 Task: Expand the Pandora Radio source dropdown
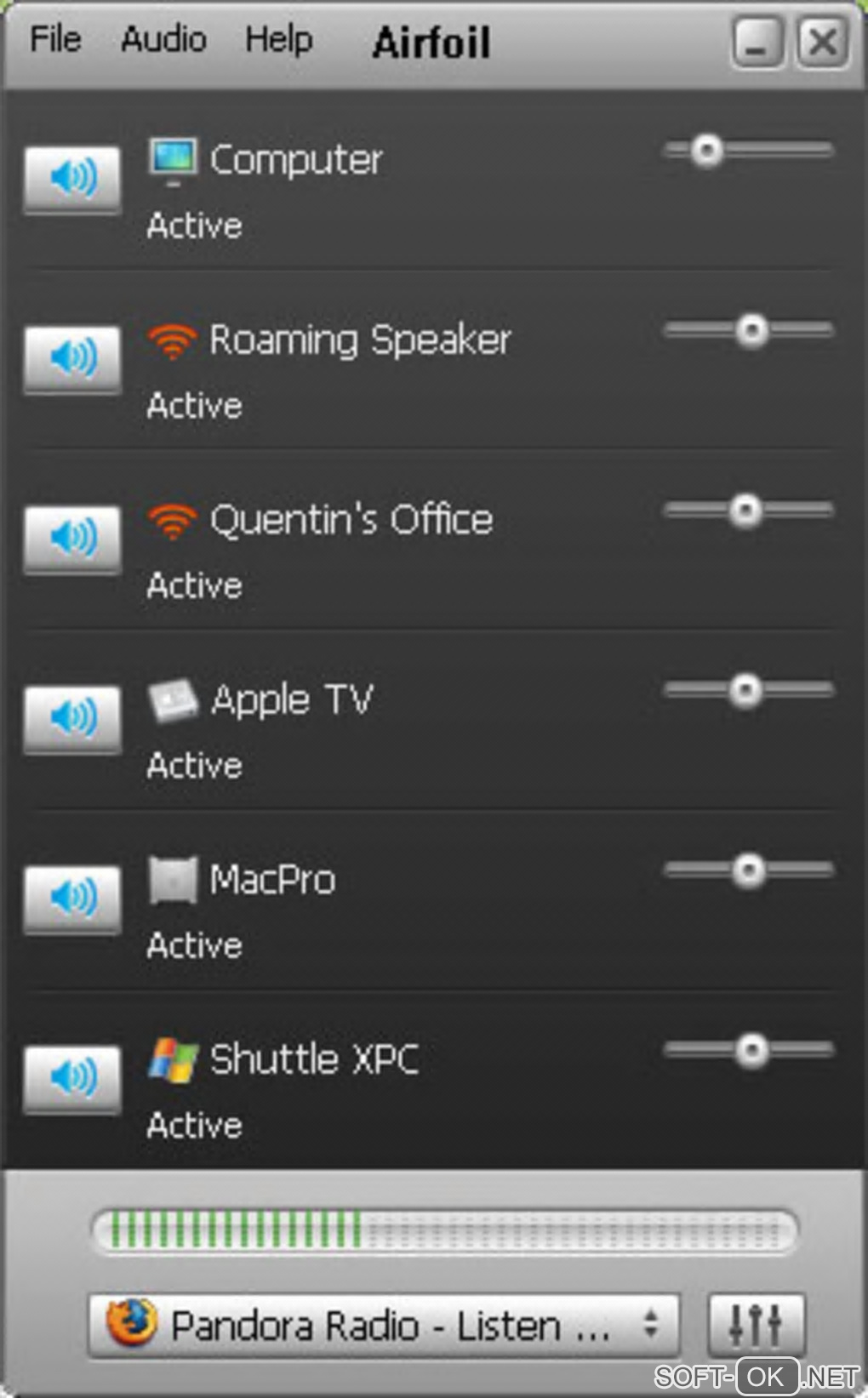coord(384,1325)
